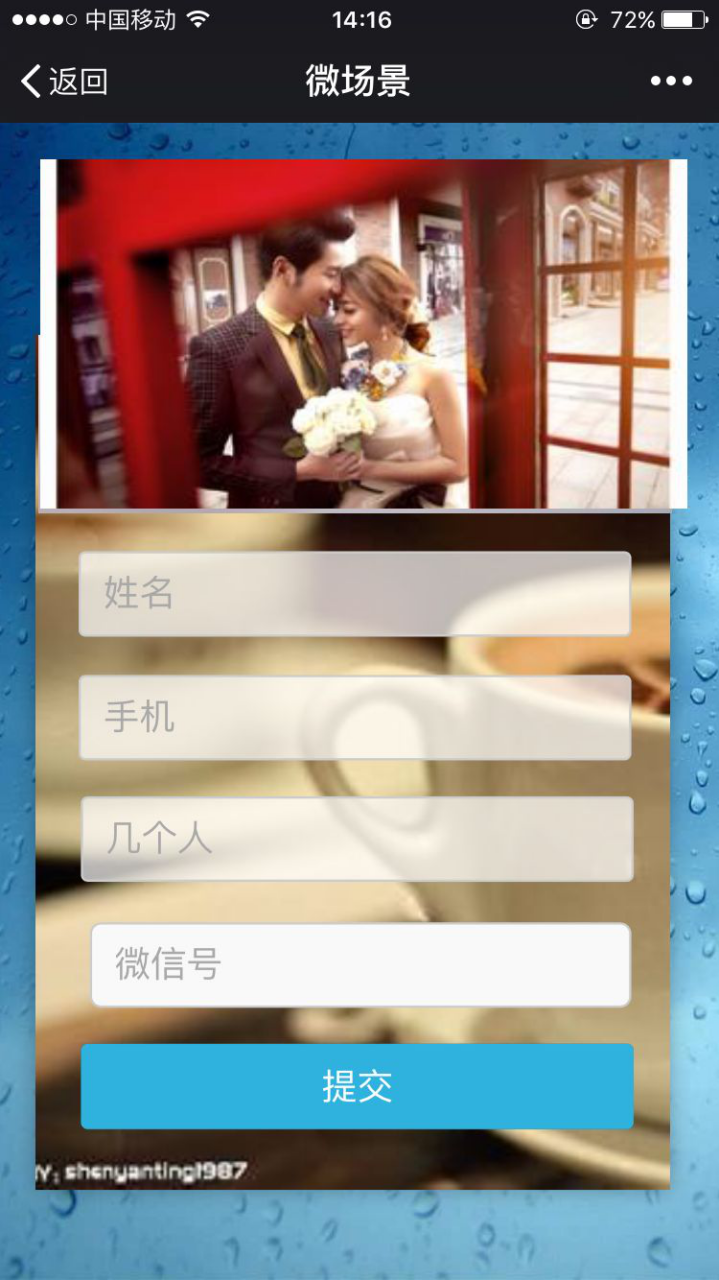Screen dimensions: 719x1280
Task: Activate the 微信号 WeChat ID field
Action: point(361,965)
